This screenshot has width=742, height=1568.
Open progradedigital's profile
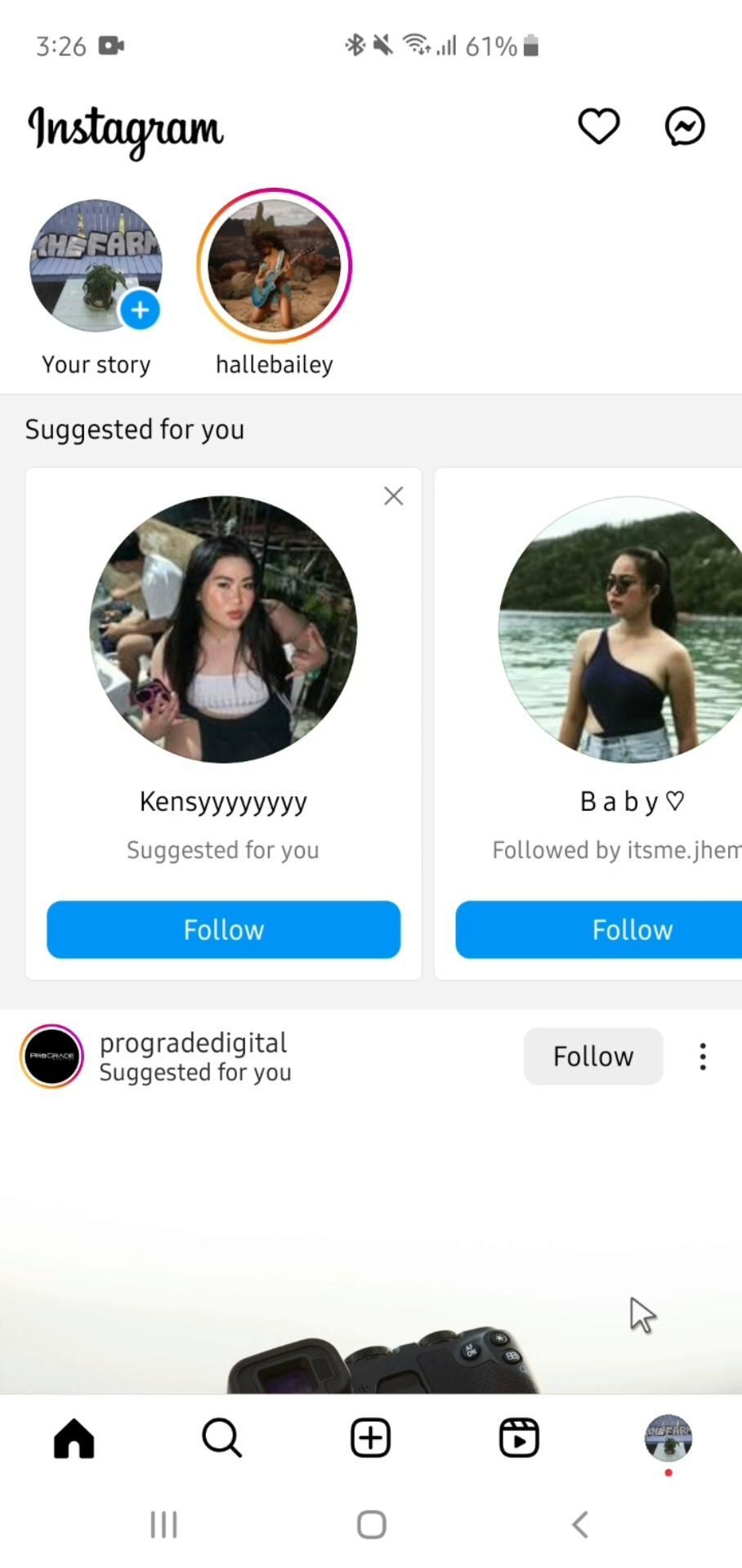tap(193, 1043)
